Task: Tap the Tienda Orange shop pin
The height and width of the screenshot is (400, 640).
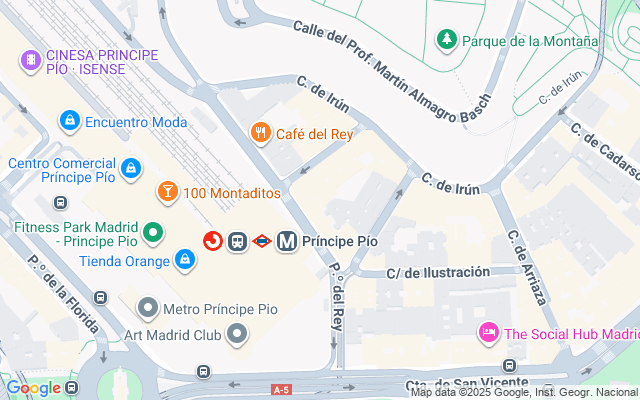Action: [x=185, y=260]
